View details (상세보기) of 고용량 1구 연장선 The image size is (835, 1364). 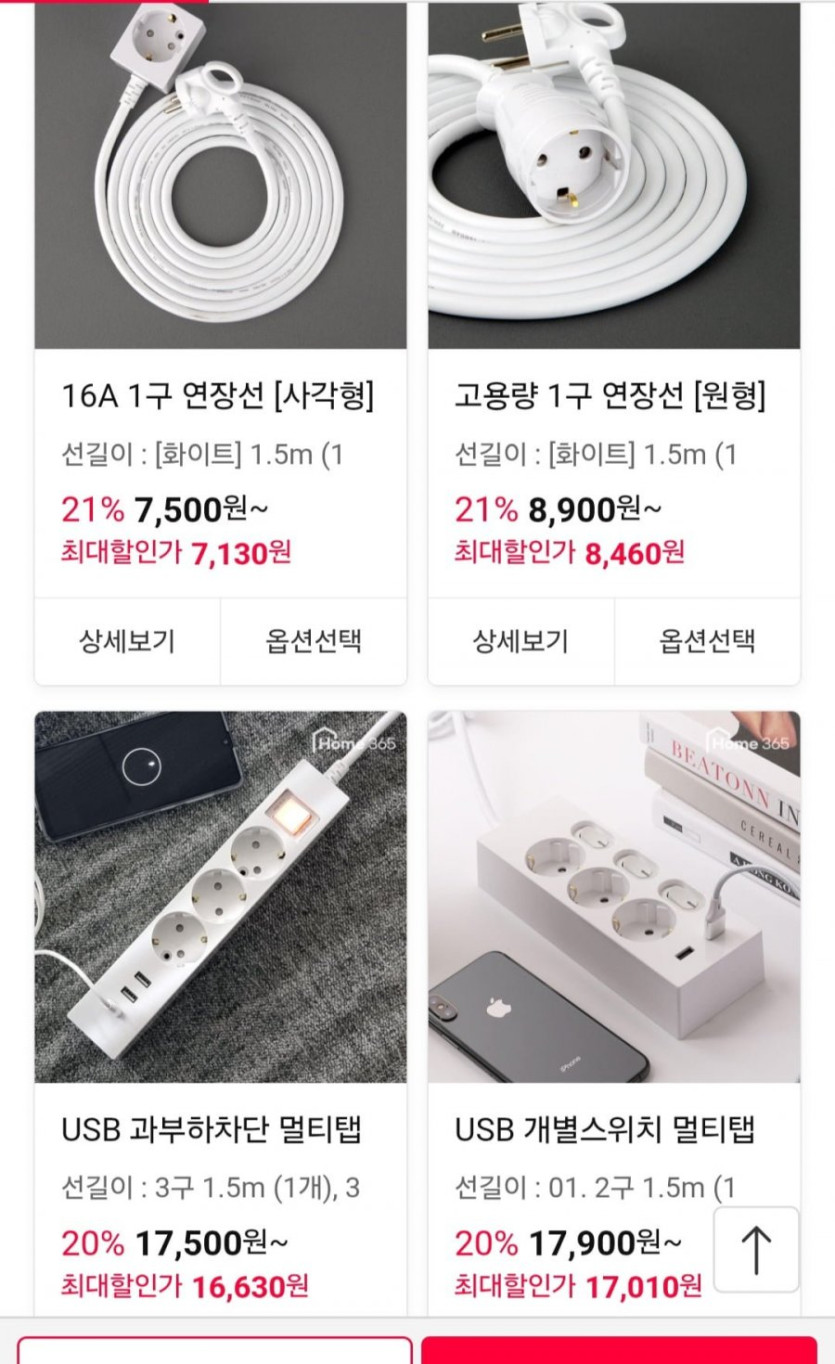[520, 641]
